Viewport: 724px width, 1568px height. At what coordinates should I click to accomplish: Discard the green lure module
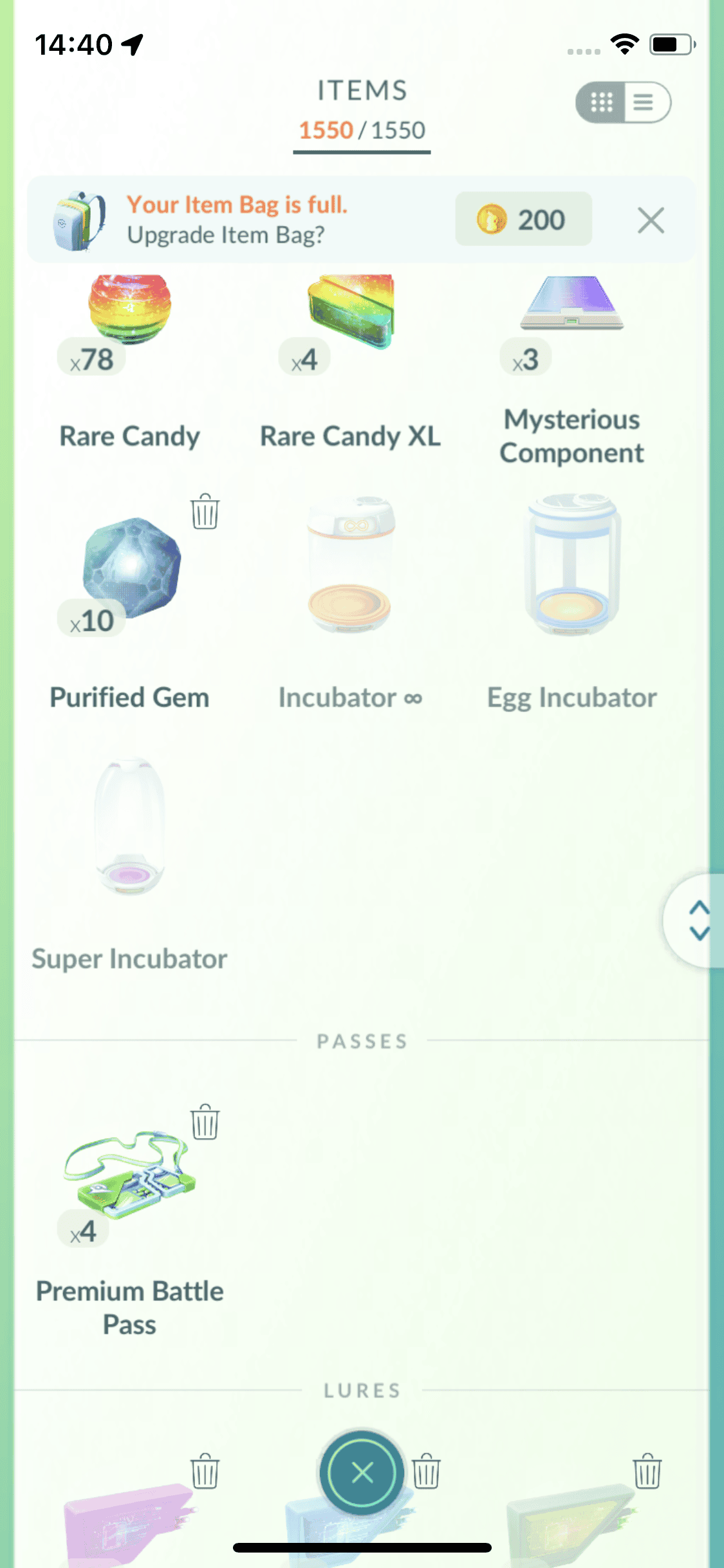647,1471
